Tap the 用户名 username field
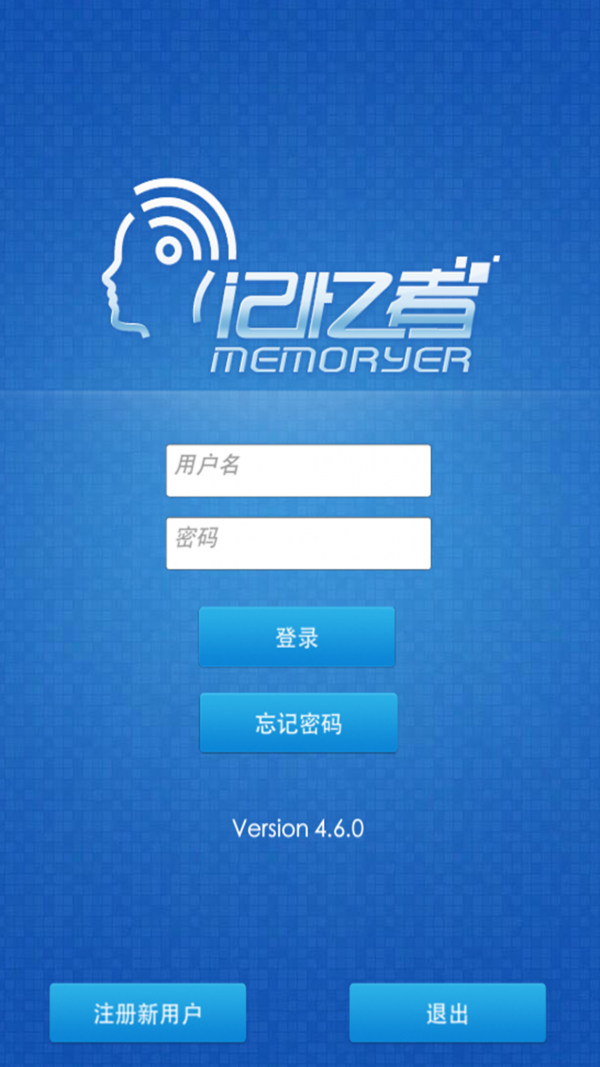Viewport: 600px width, 1067px height. tap(298, 470)
